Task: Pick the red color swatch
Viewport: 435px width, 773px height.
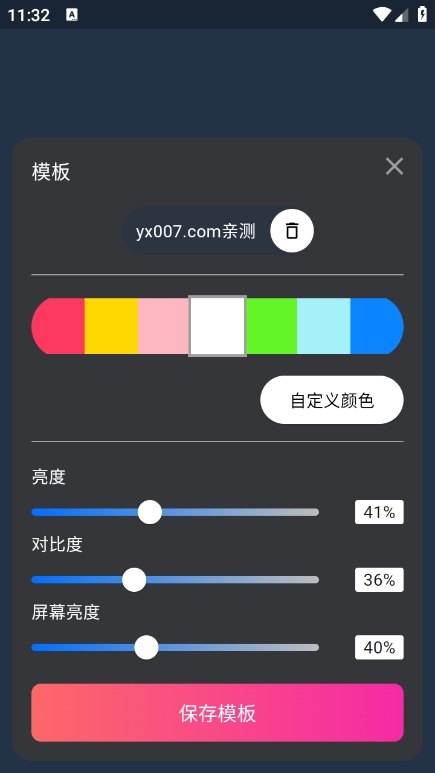Action: pos(58,326)
